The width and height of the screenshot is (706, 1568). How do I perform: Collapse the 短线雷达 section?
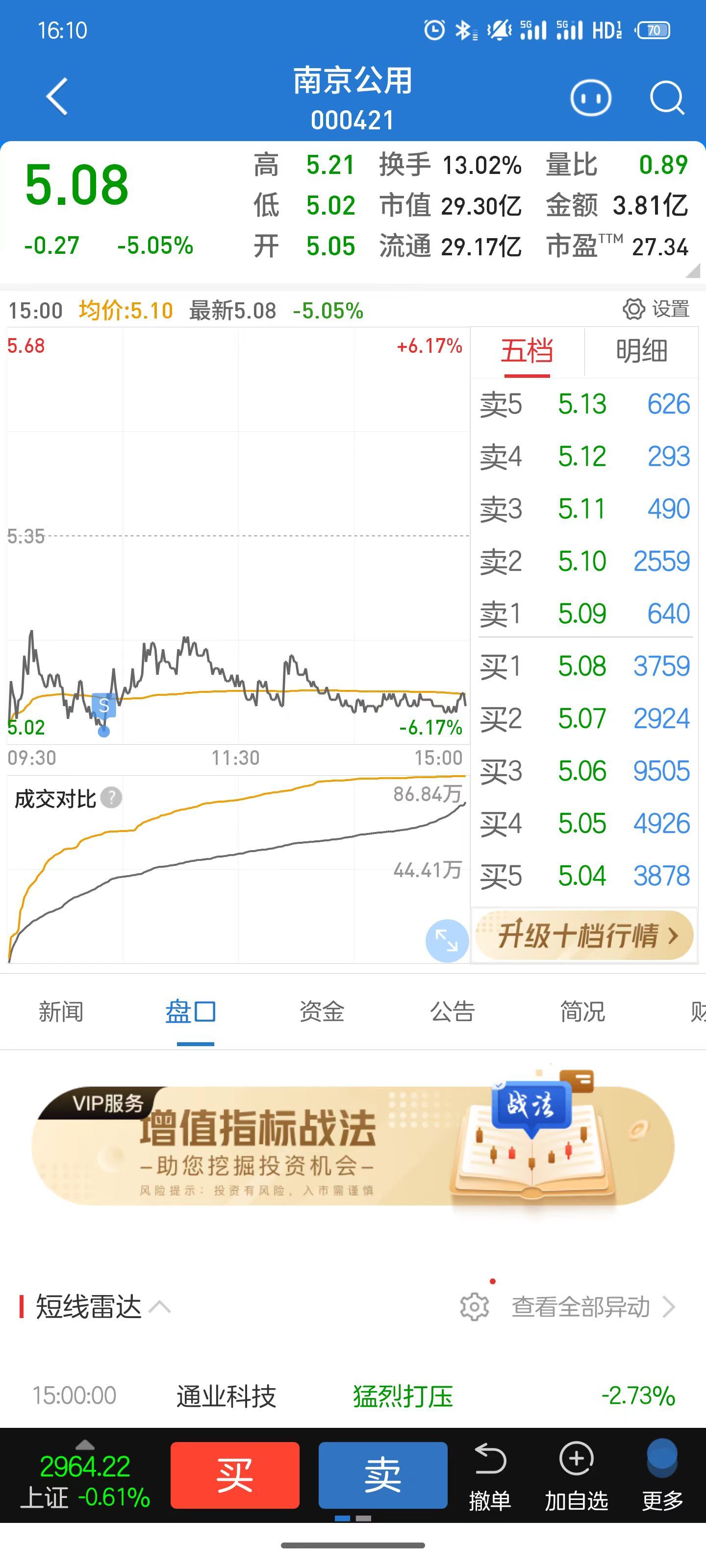point(160,1307)
